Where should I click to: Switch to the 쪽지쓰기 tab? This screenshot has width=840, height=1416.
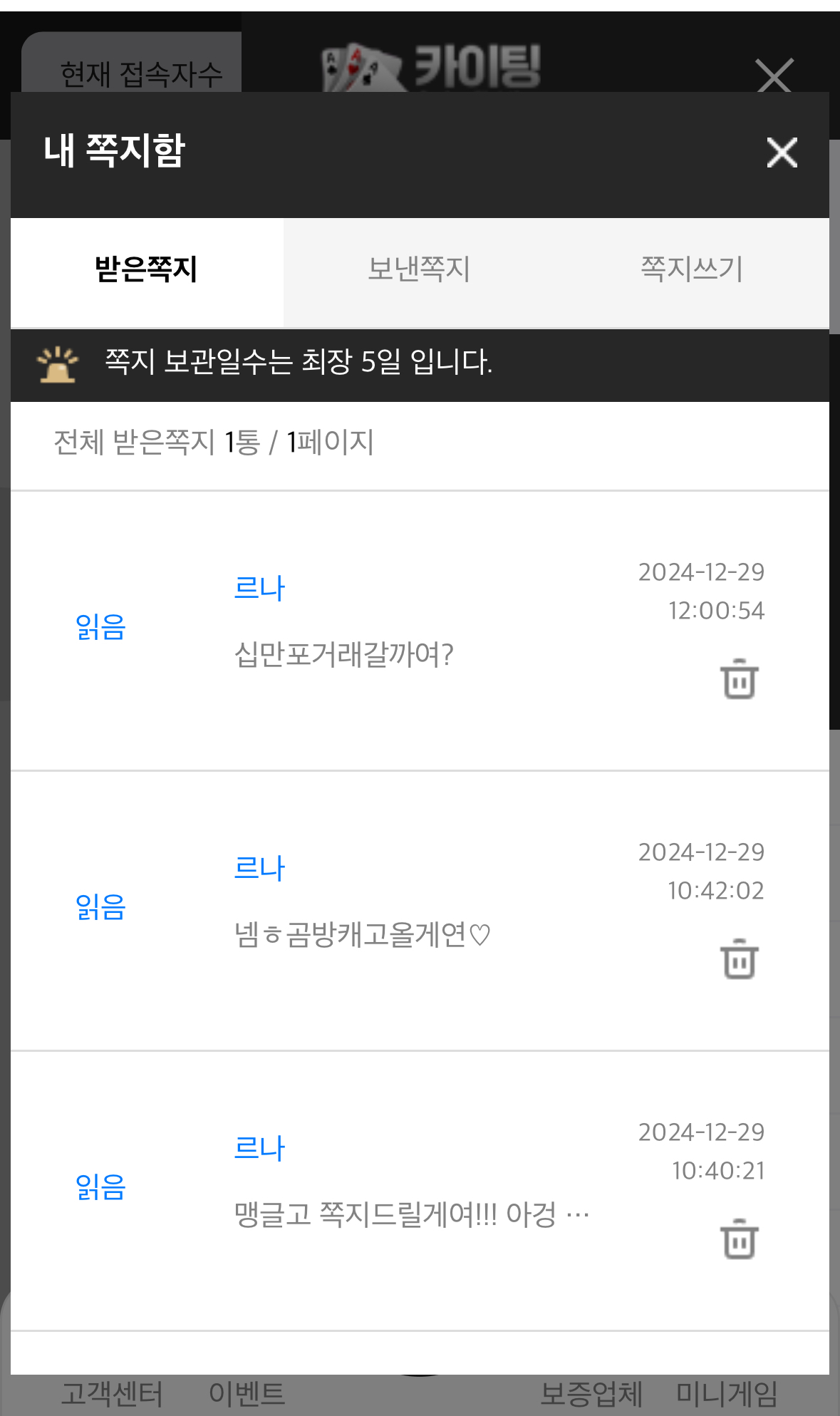692,270
